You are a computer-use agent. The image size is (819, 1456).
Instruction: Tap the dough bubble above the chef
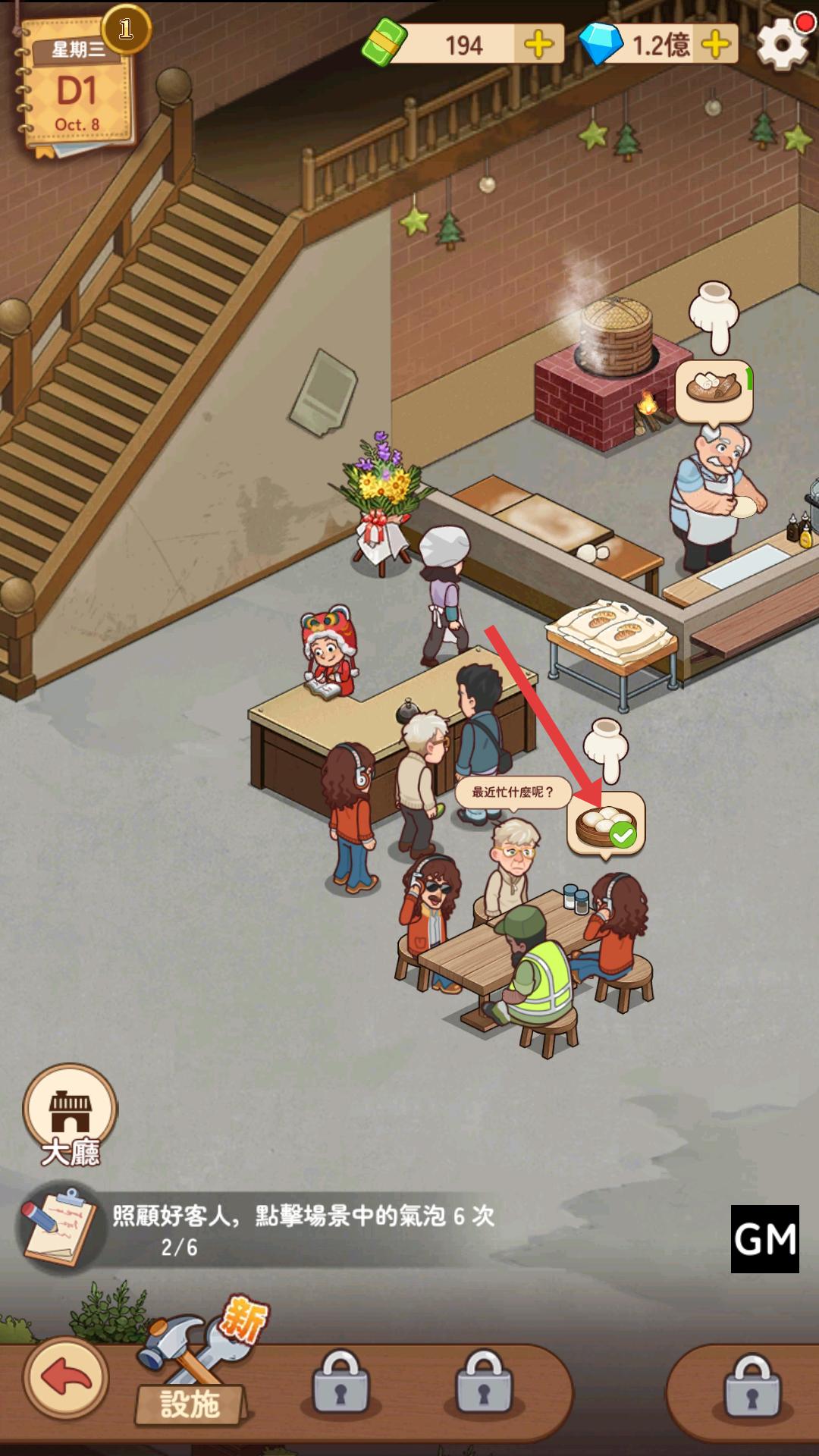coord(713,389)
